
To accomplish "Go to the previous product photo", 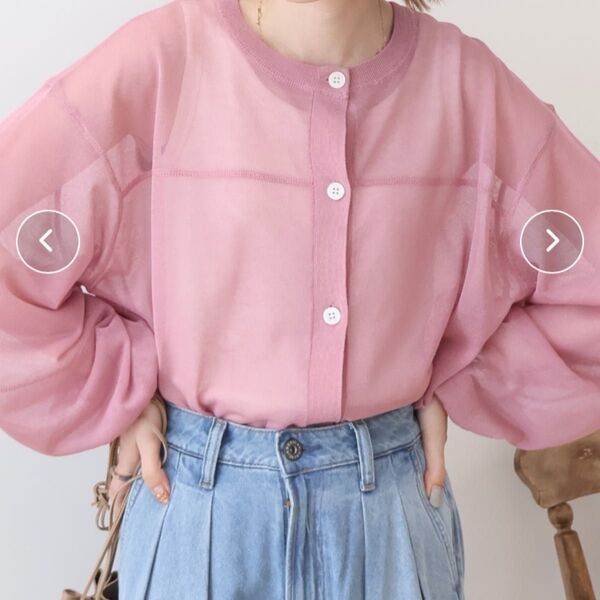I will pyautogui.click(x=47, y=241).
